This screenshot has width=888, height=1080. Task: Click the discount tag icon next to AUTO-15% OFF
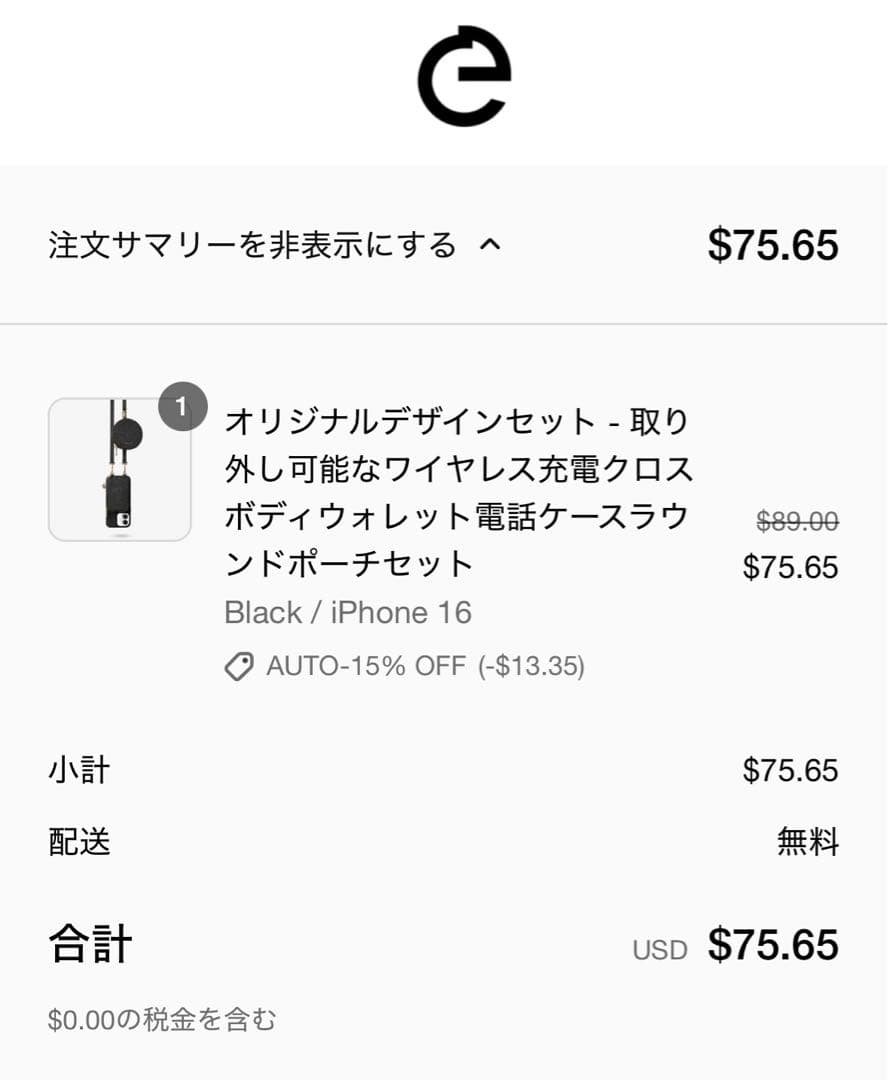pos(240,666)
